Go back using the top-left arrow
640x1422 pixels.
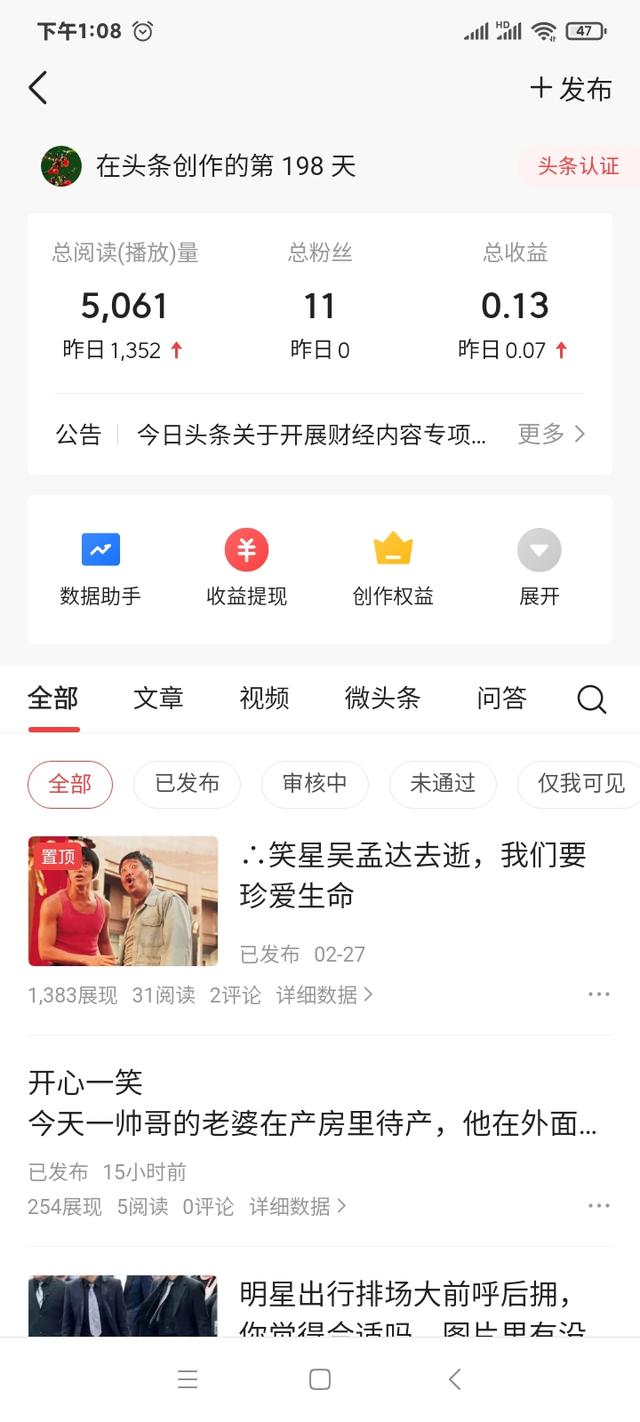38,89
